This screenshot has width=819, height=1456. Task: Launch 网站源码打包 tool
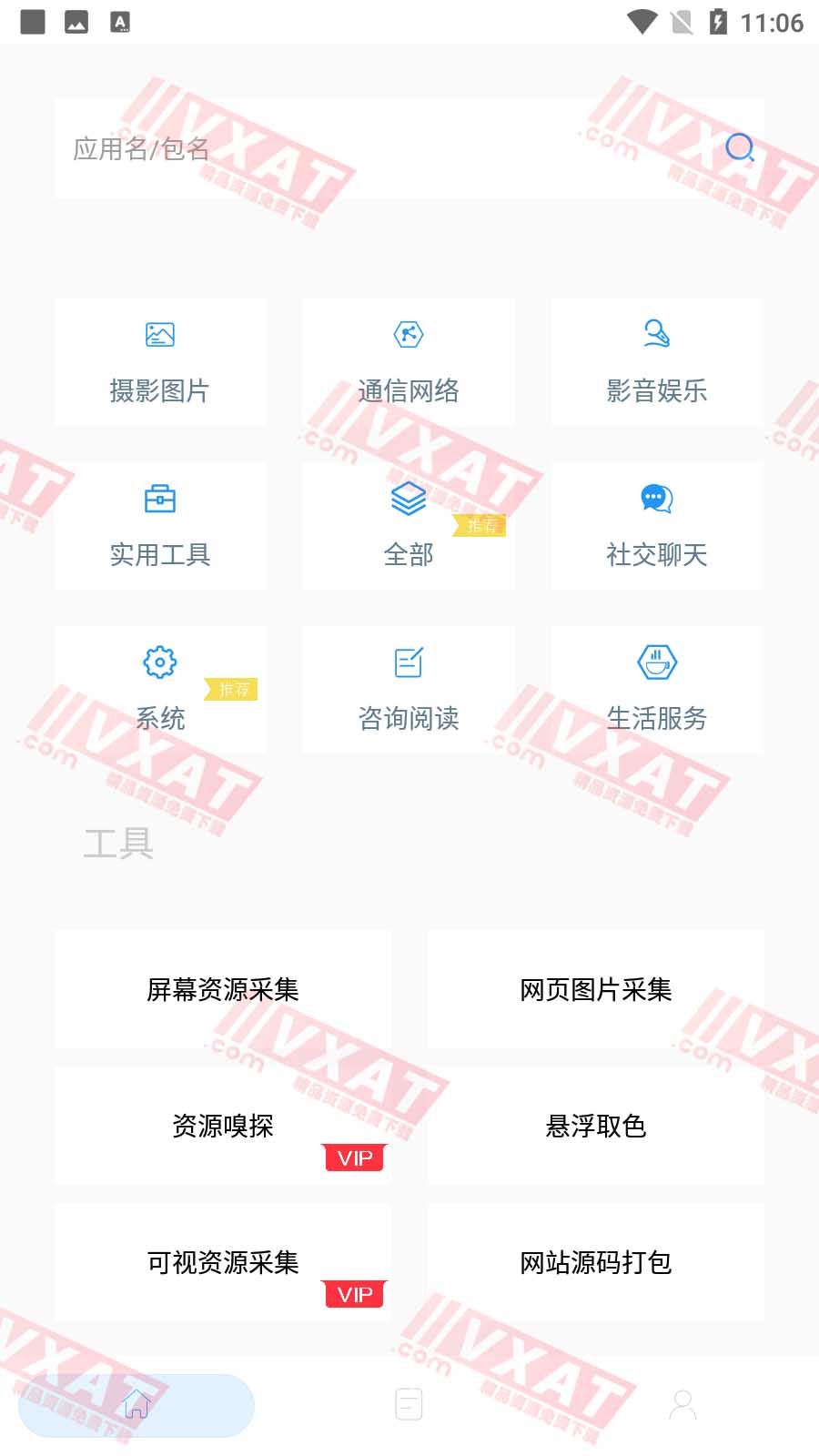point(596,1263)
